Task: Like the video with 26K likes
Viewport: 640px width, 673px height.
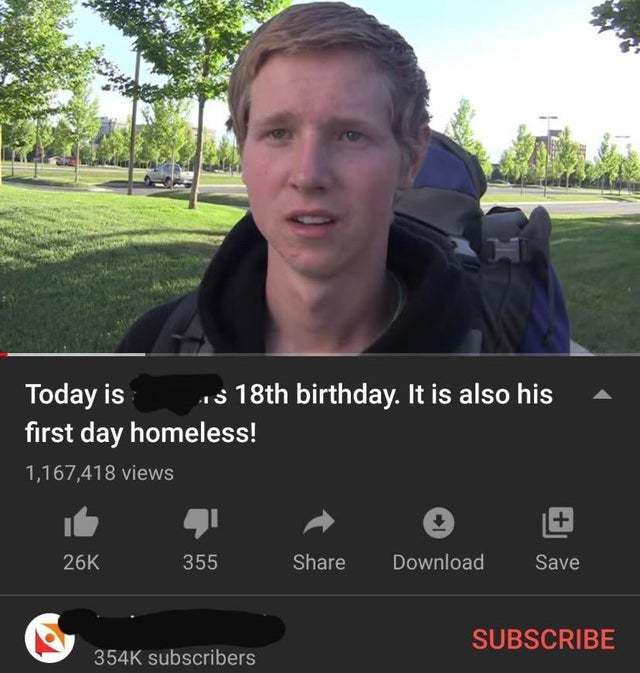Action: (80, 523)
